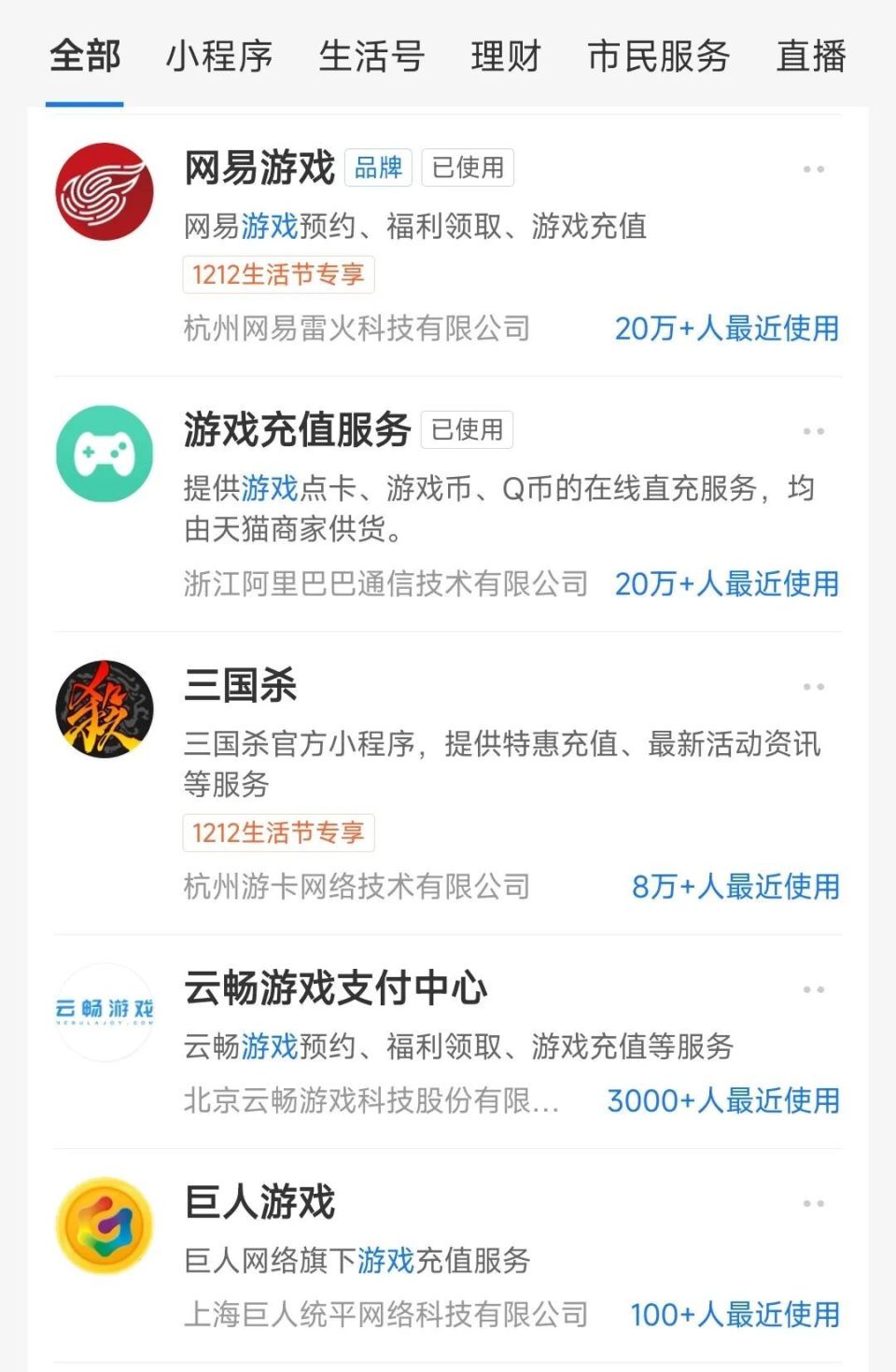This screenshot has height=1372, width=896.
Task: Open the 网易游戏 search result
Action: click(259, 169)
